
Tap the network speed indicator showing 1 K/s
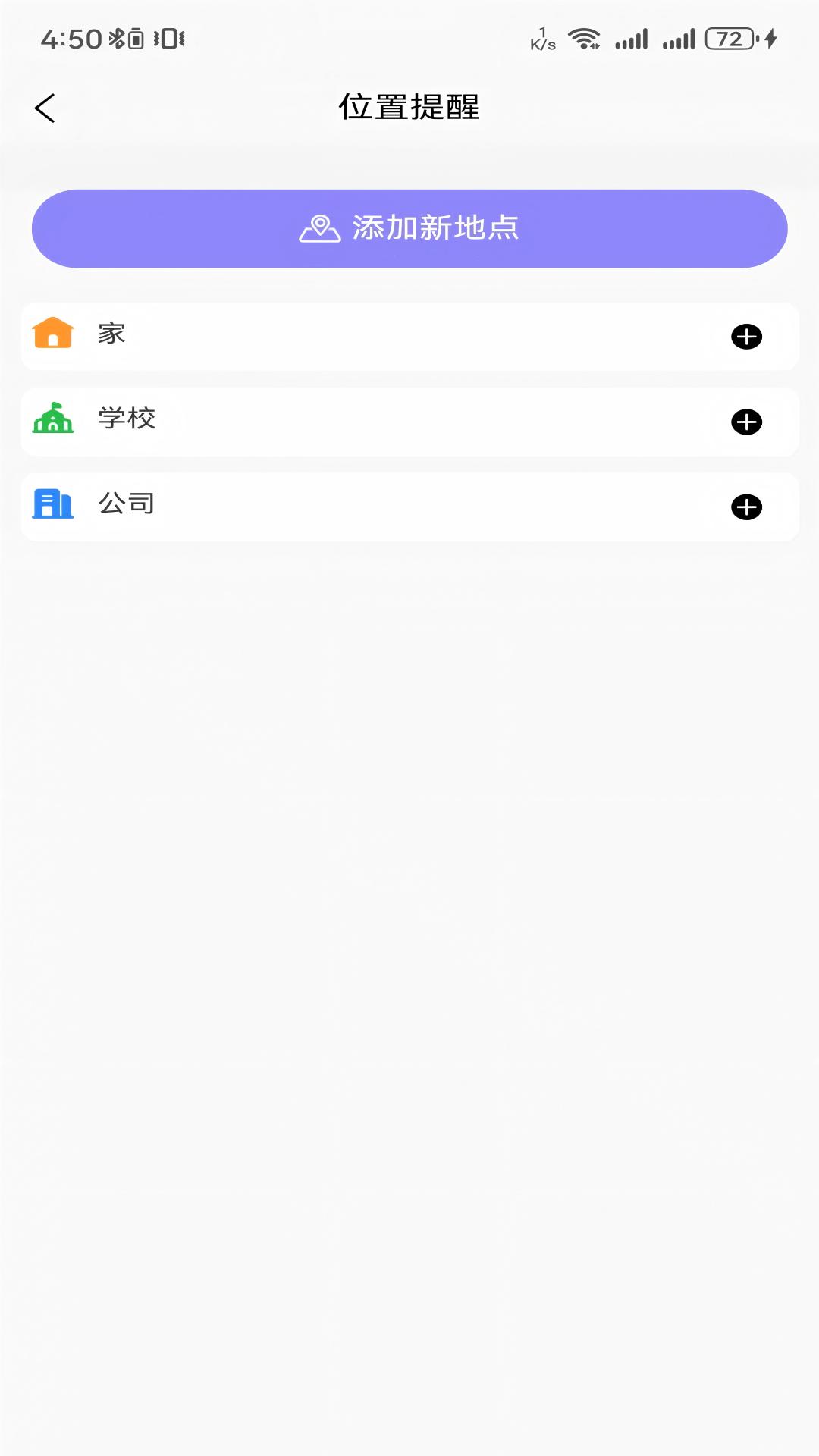[x=543, y=38]
